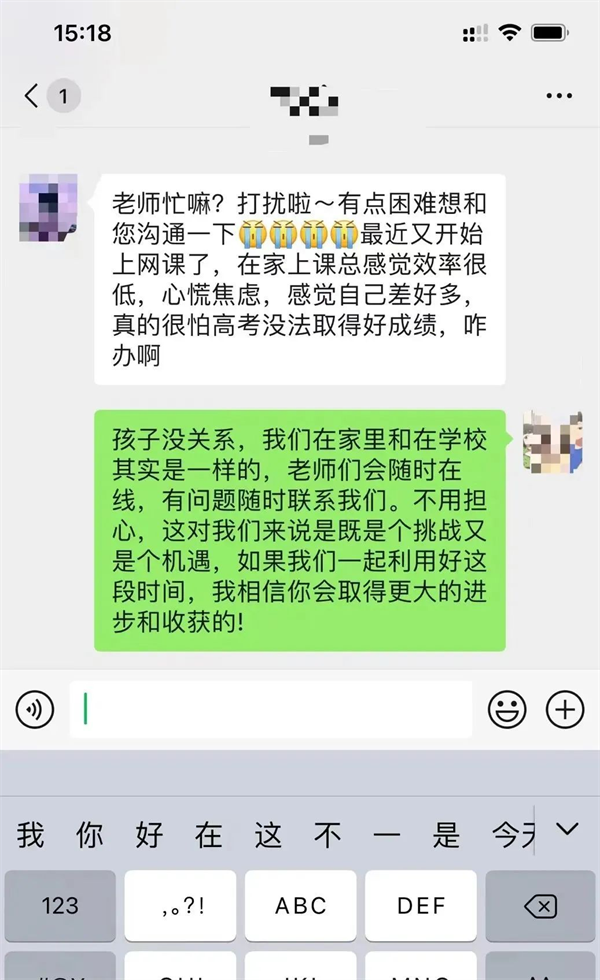Image resolution: width=600 pixels, height=980 pixels.
Task: Open the teacher's avatar next to green bubble
Action: click(x=552, y=440)
